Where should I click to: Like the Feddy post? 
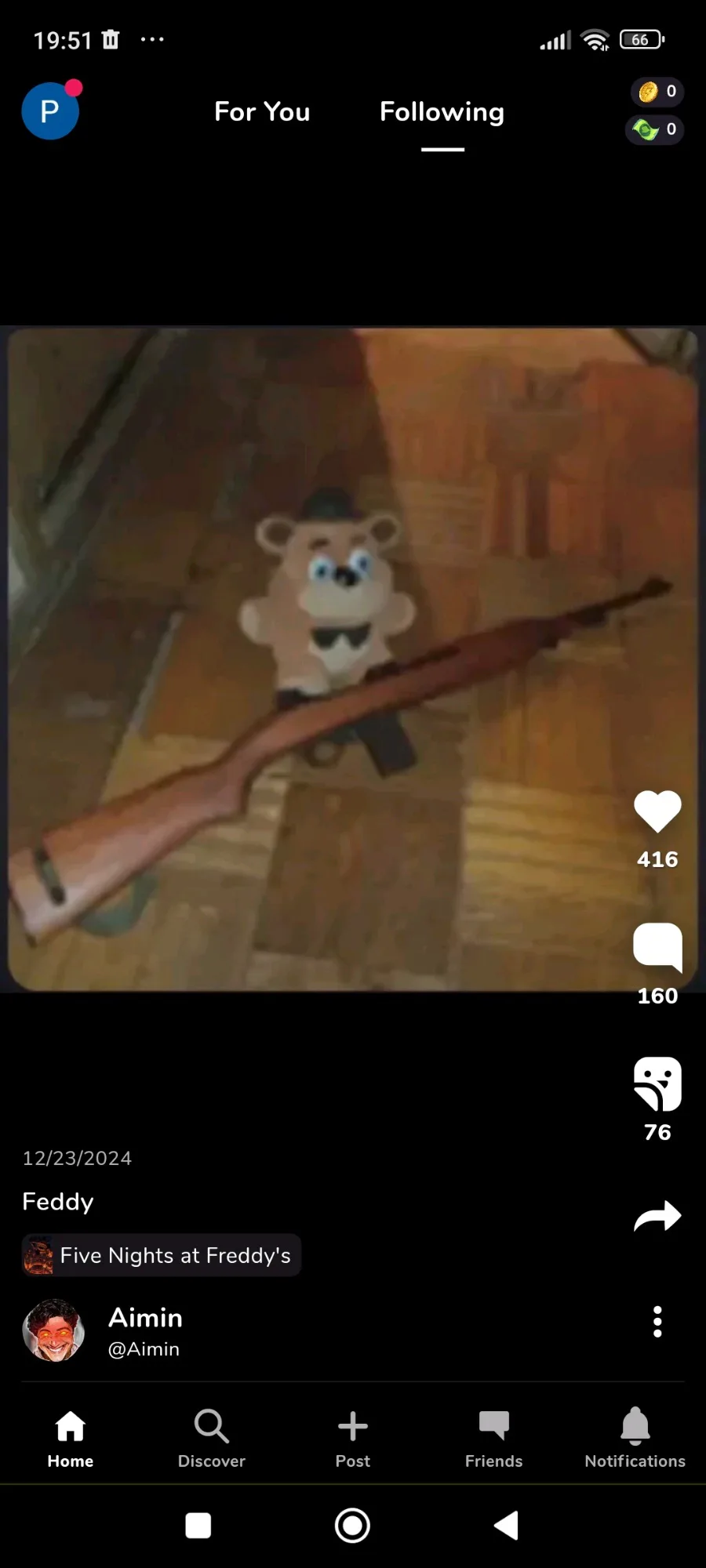657,811
